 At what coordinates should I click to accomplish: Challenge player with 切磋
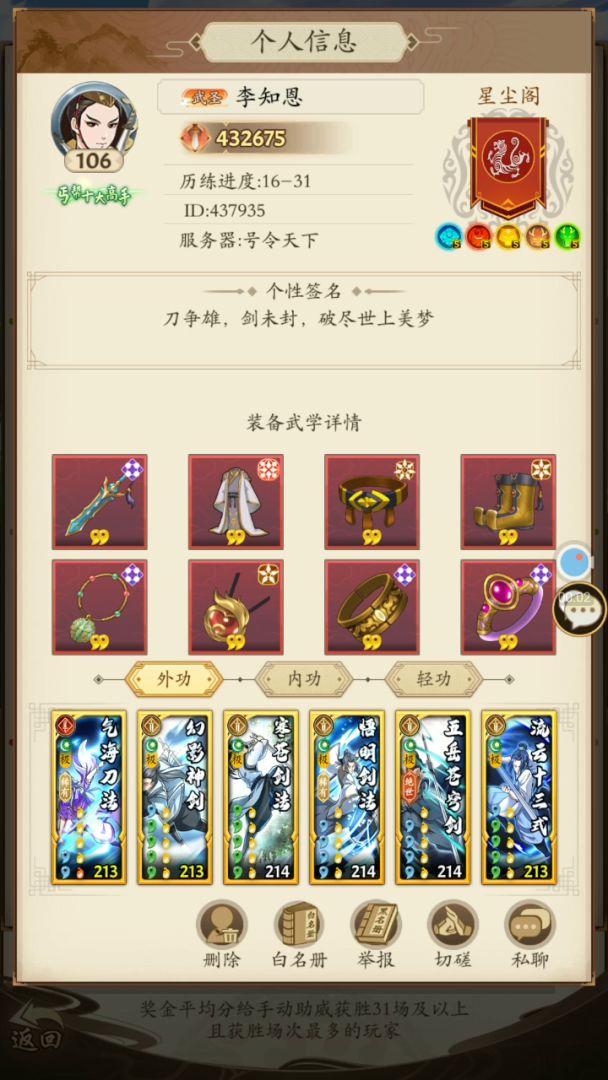453,933
